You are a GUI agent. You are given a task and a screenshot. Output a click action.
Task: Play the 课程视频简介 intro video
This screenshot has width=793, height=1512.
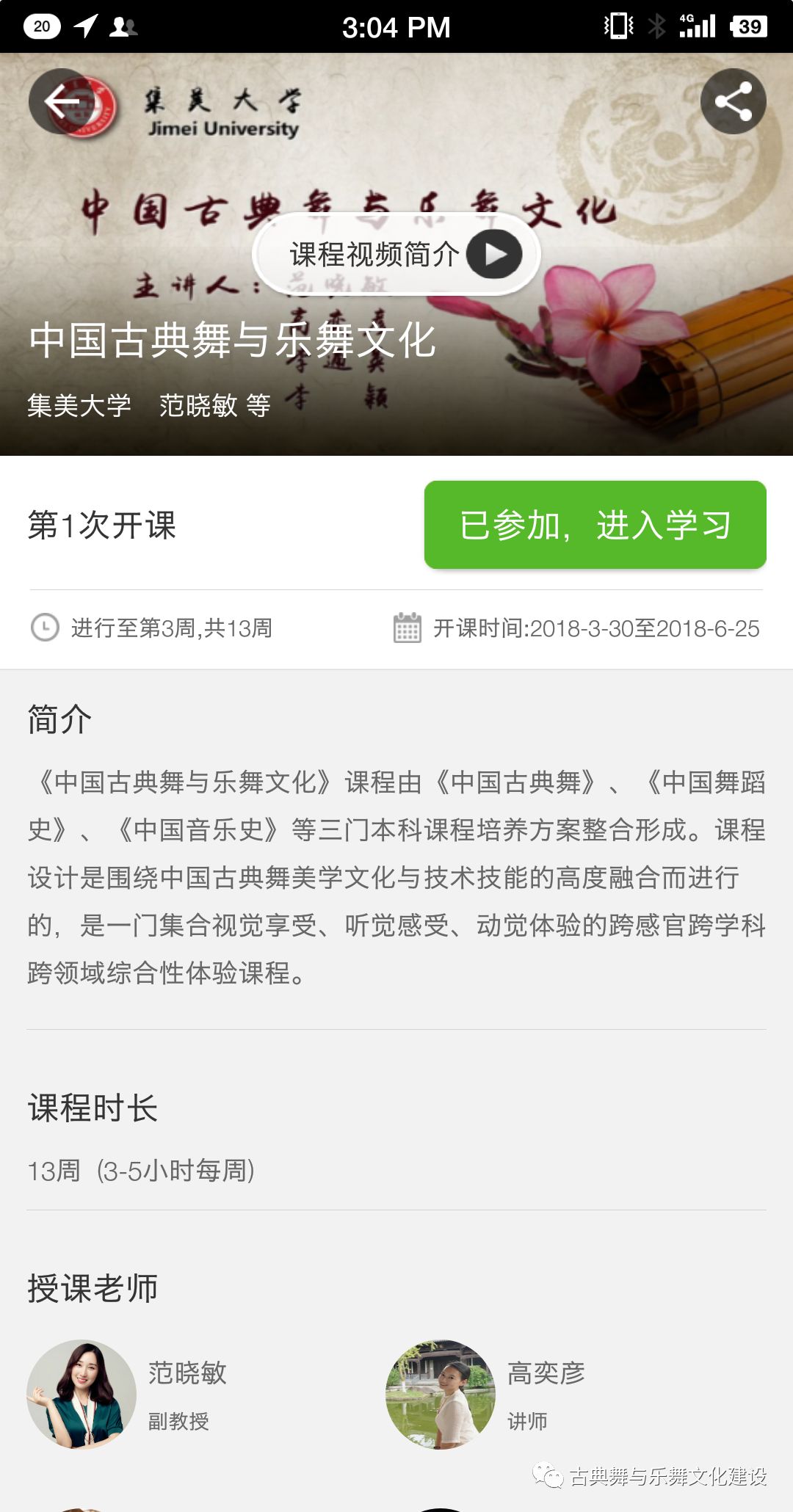[396, 255]
